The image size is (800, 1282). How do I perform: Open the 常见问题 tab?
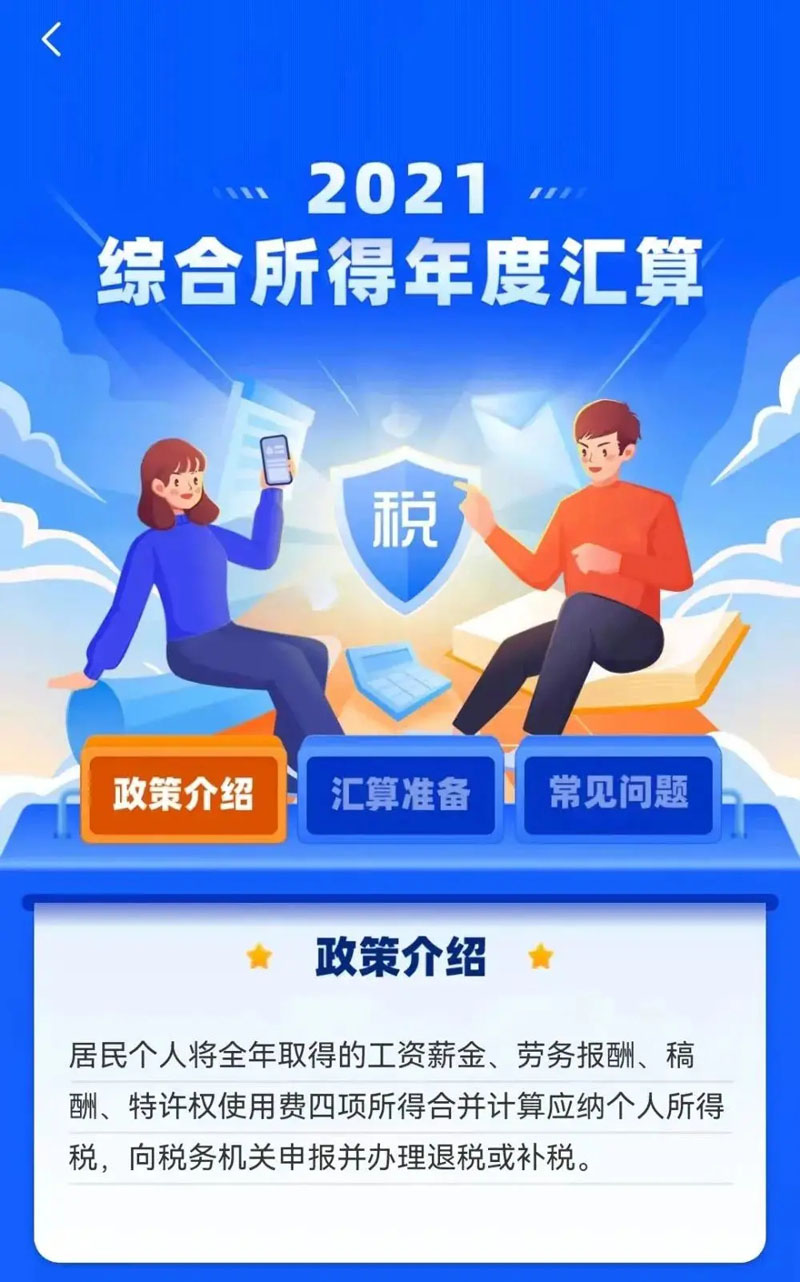[618, 794]
